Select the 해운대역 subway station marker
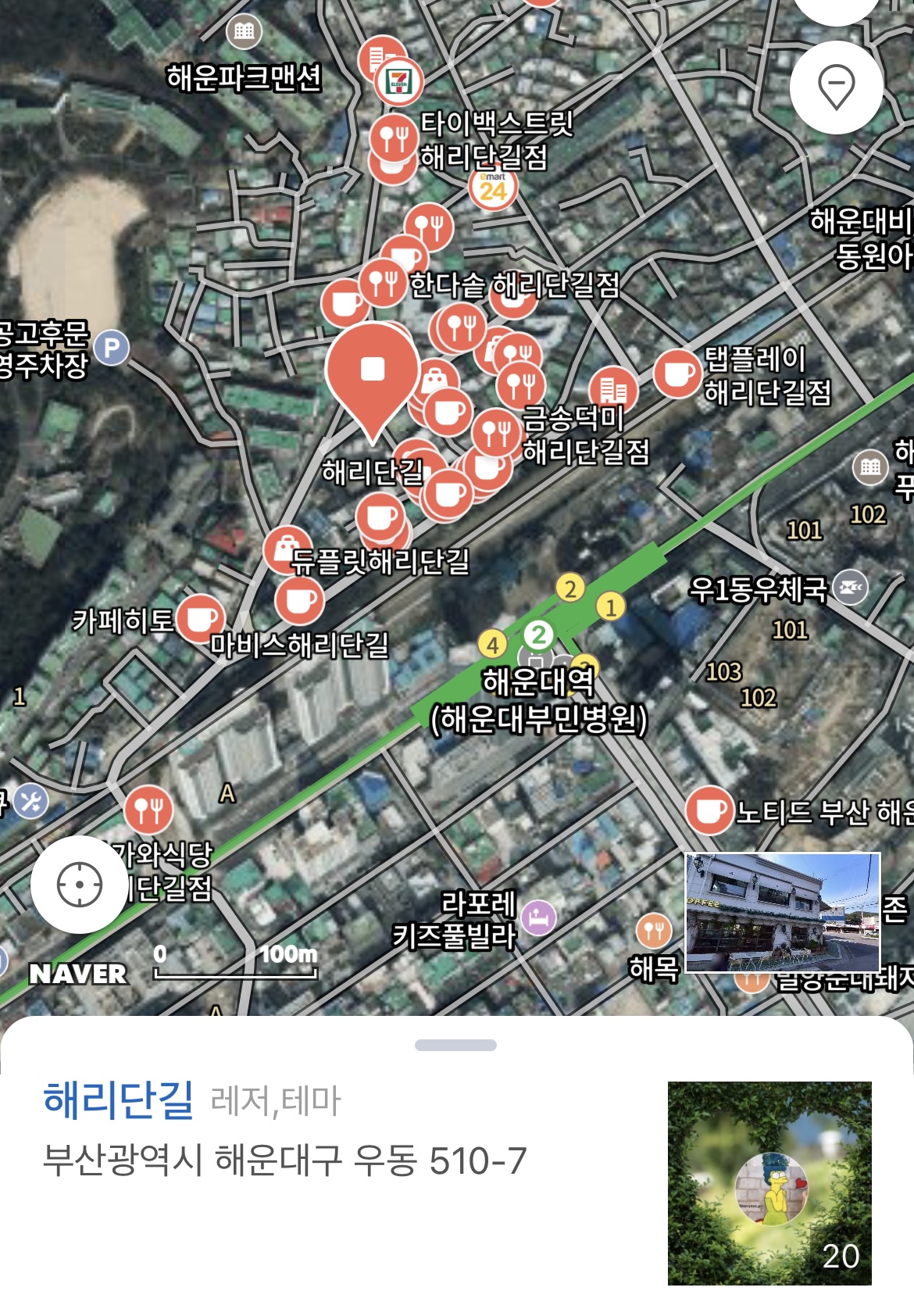 pos(538,635)
